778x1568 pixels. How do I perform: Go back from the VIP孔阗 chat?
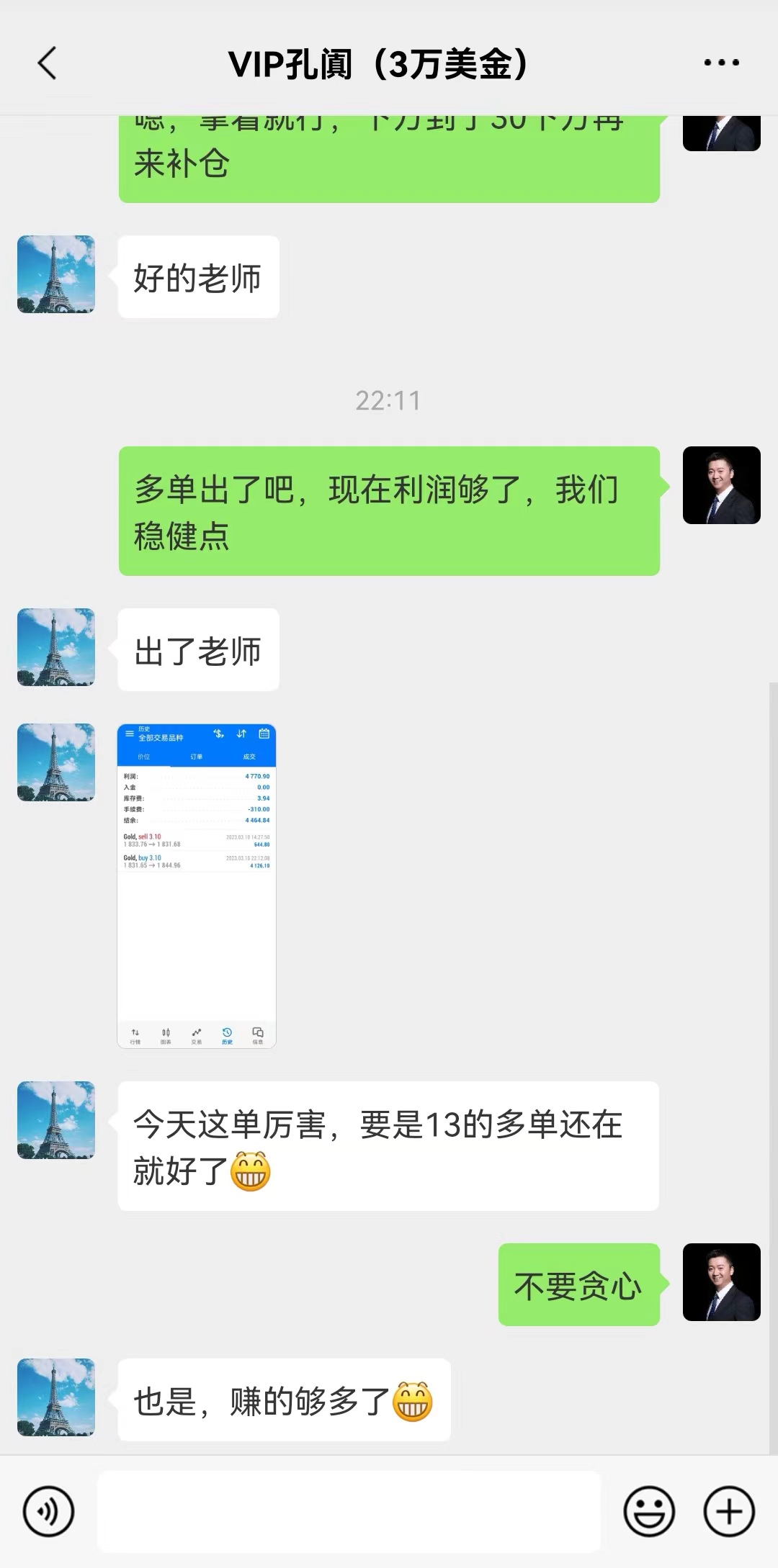tap(48, 63)
